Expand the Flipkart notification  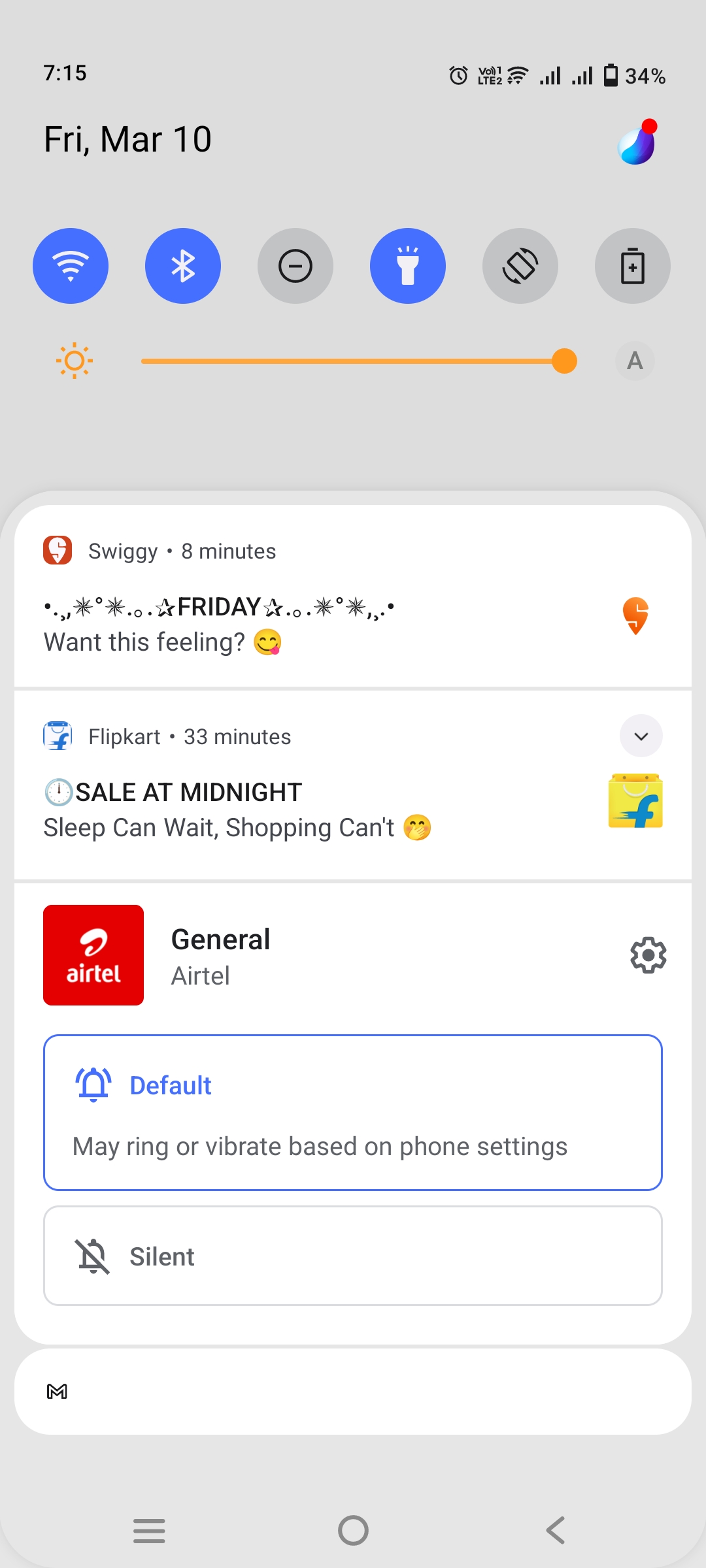(x=641, y=736)
